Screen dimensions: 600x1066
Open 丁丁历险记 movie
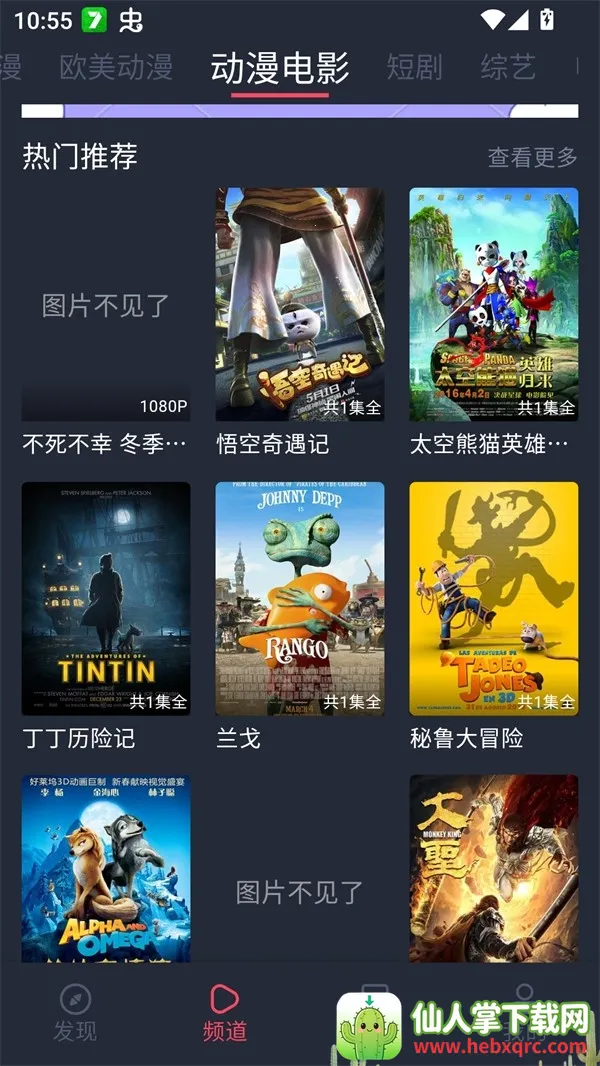tap(106, 599)
